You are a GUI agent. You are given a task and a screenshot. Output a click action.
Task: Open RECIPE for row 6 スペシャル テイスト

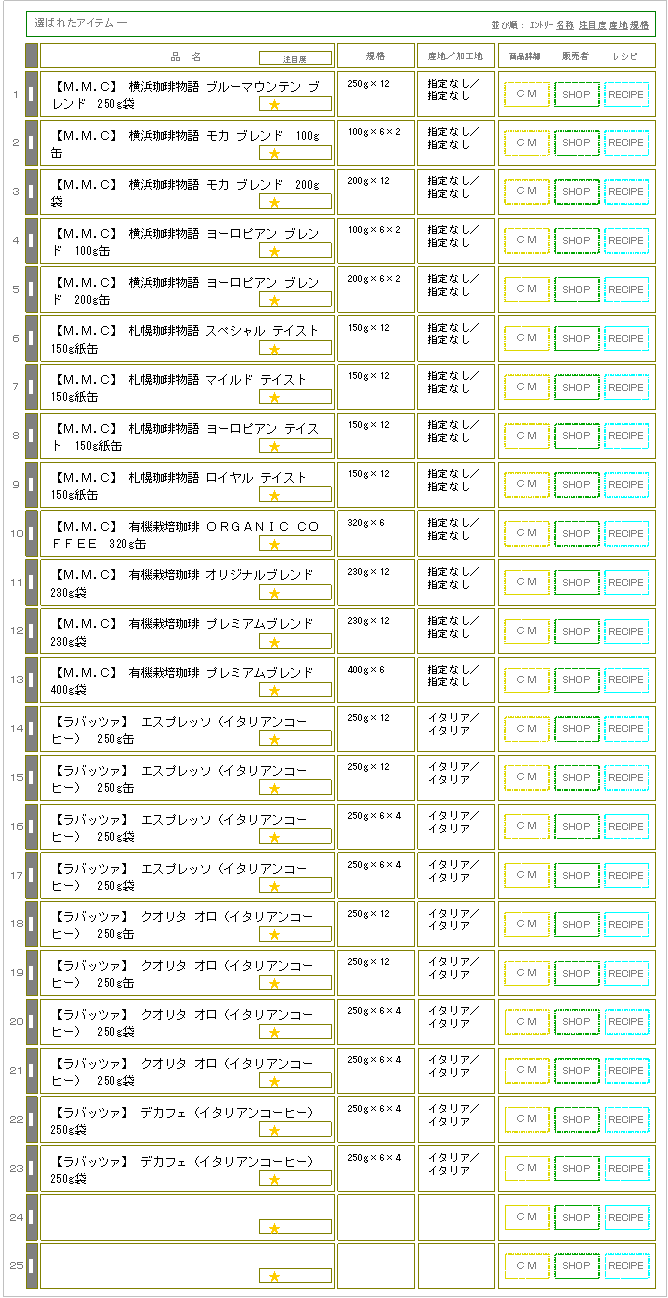tap(627, 339)
